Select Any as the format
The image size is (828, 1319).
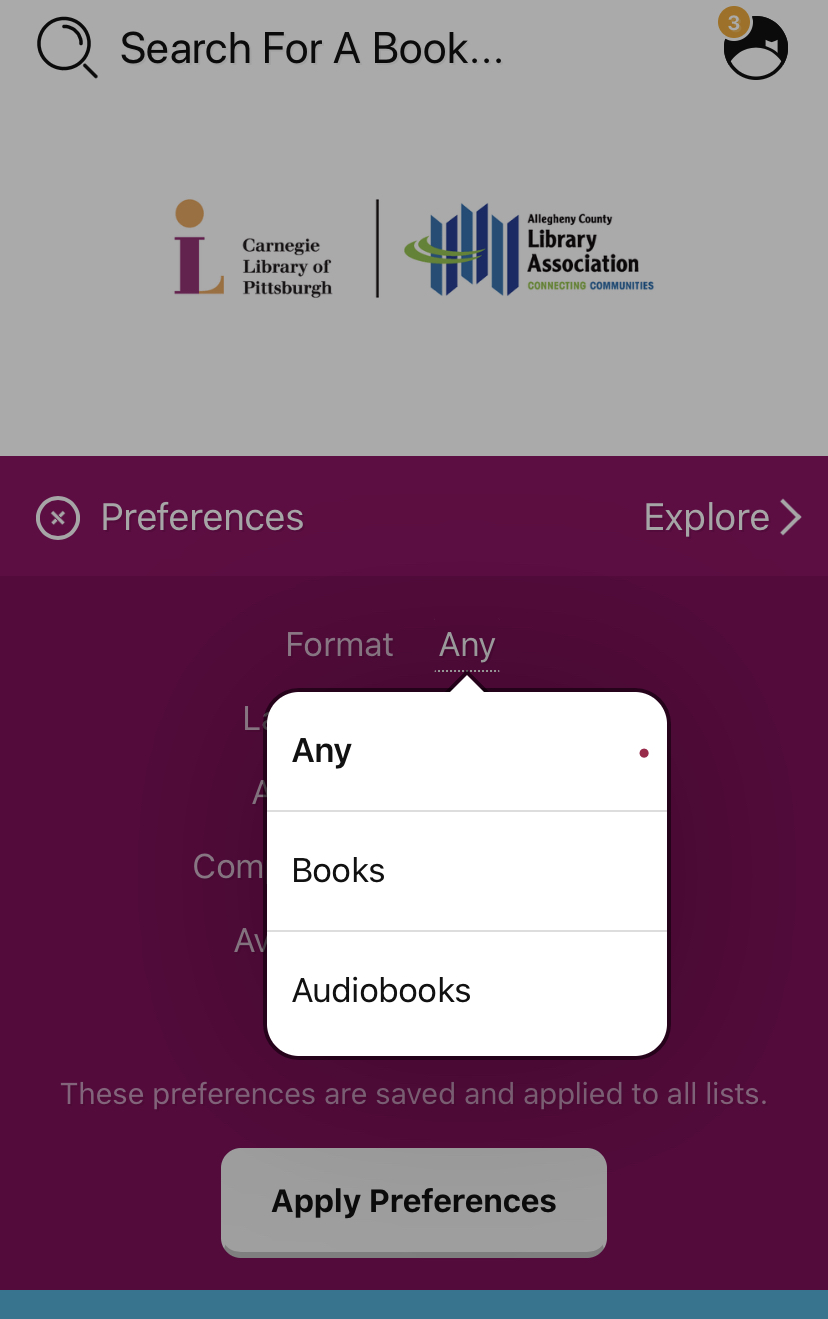click(466, 752)
